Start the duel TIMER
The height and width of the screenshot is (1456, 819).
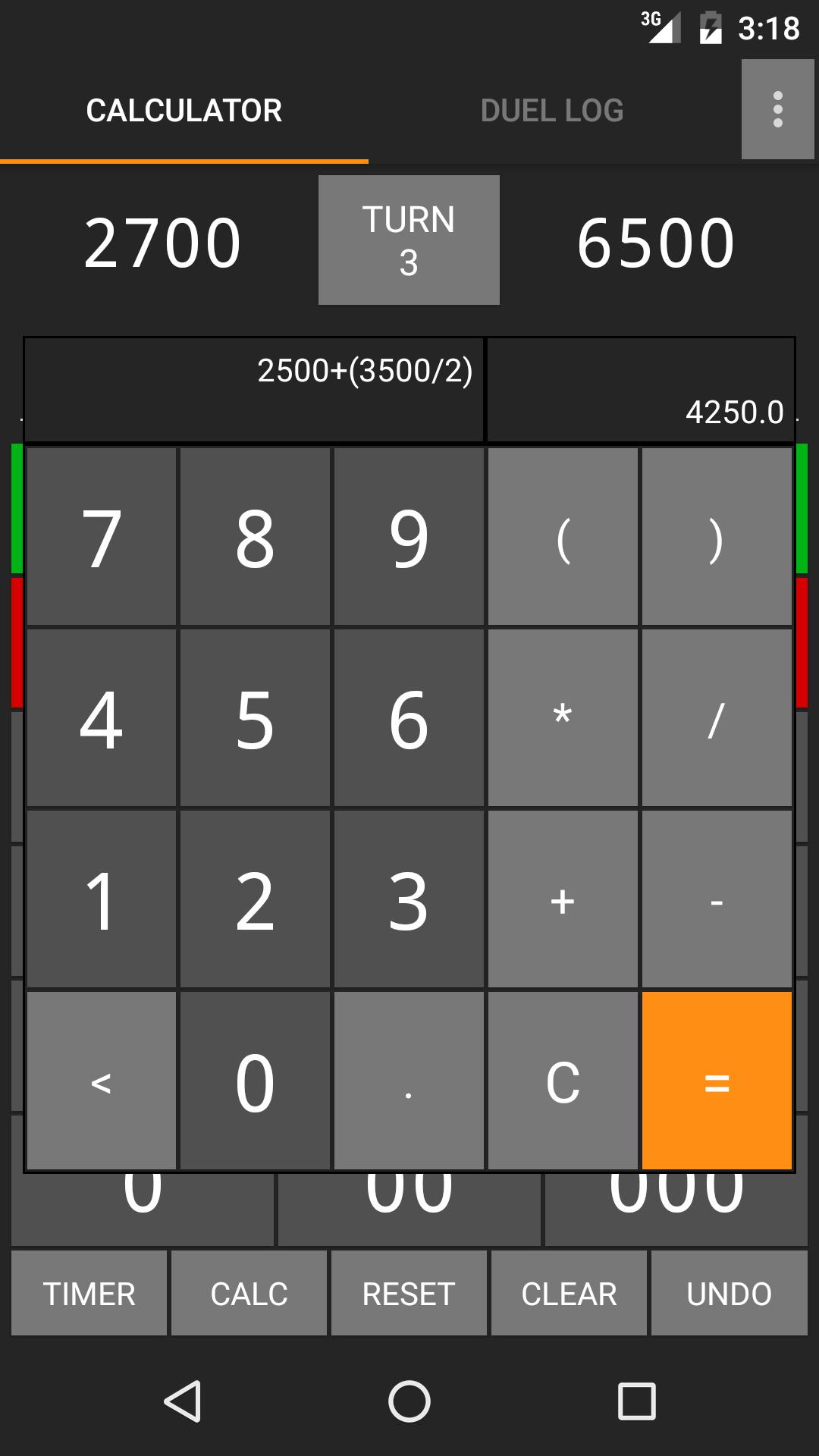point(88,1293)
